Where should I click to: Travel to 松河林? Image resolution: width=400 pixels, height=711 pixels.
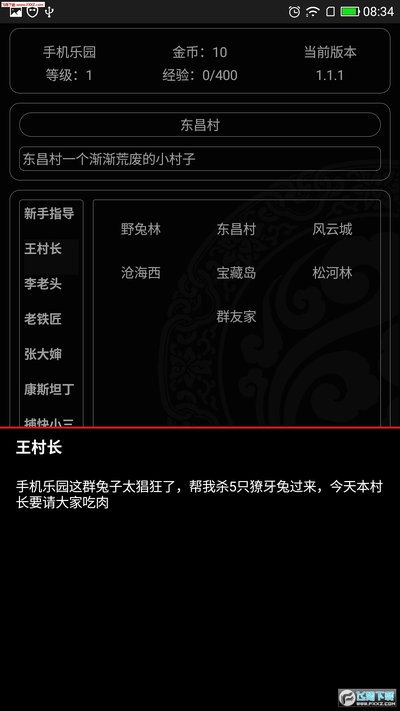(x=332, y=273)
